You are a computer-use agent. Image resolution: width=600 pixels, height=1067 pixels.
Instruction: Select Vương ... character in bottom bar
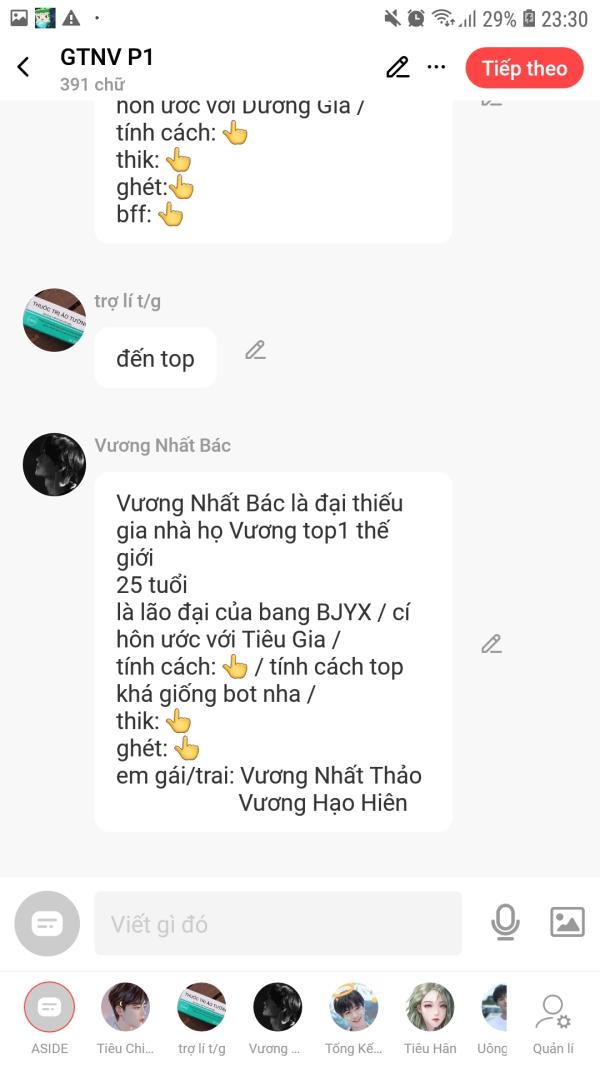click(277, 1008)
